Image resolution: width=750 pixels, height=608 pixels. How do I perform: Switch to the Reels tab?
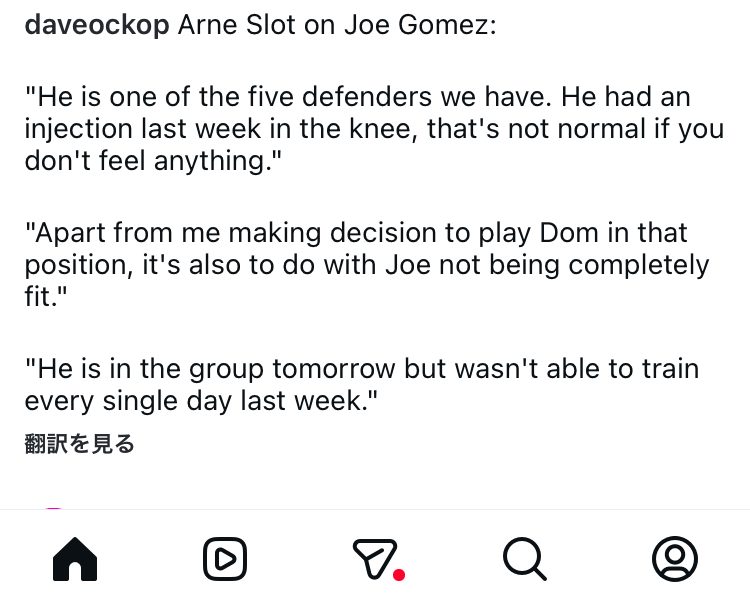225,559
